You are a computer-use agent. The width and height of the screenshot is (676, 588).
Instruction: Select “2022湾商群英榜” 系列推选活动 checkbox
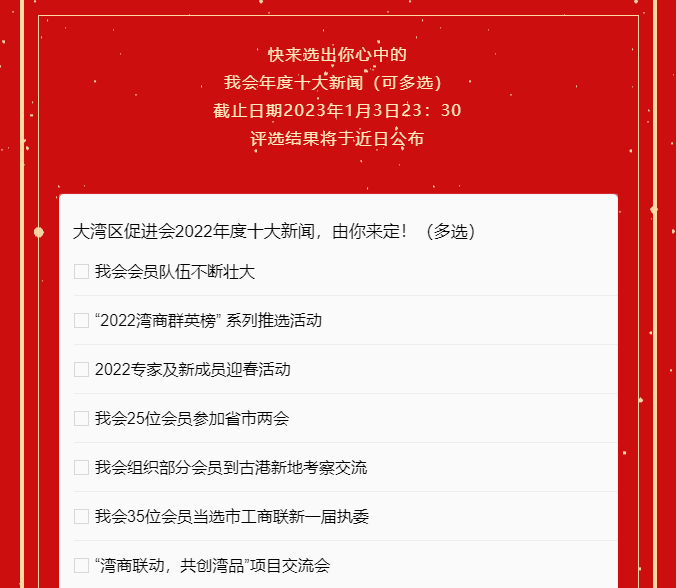coord(82,320)
